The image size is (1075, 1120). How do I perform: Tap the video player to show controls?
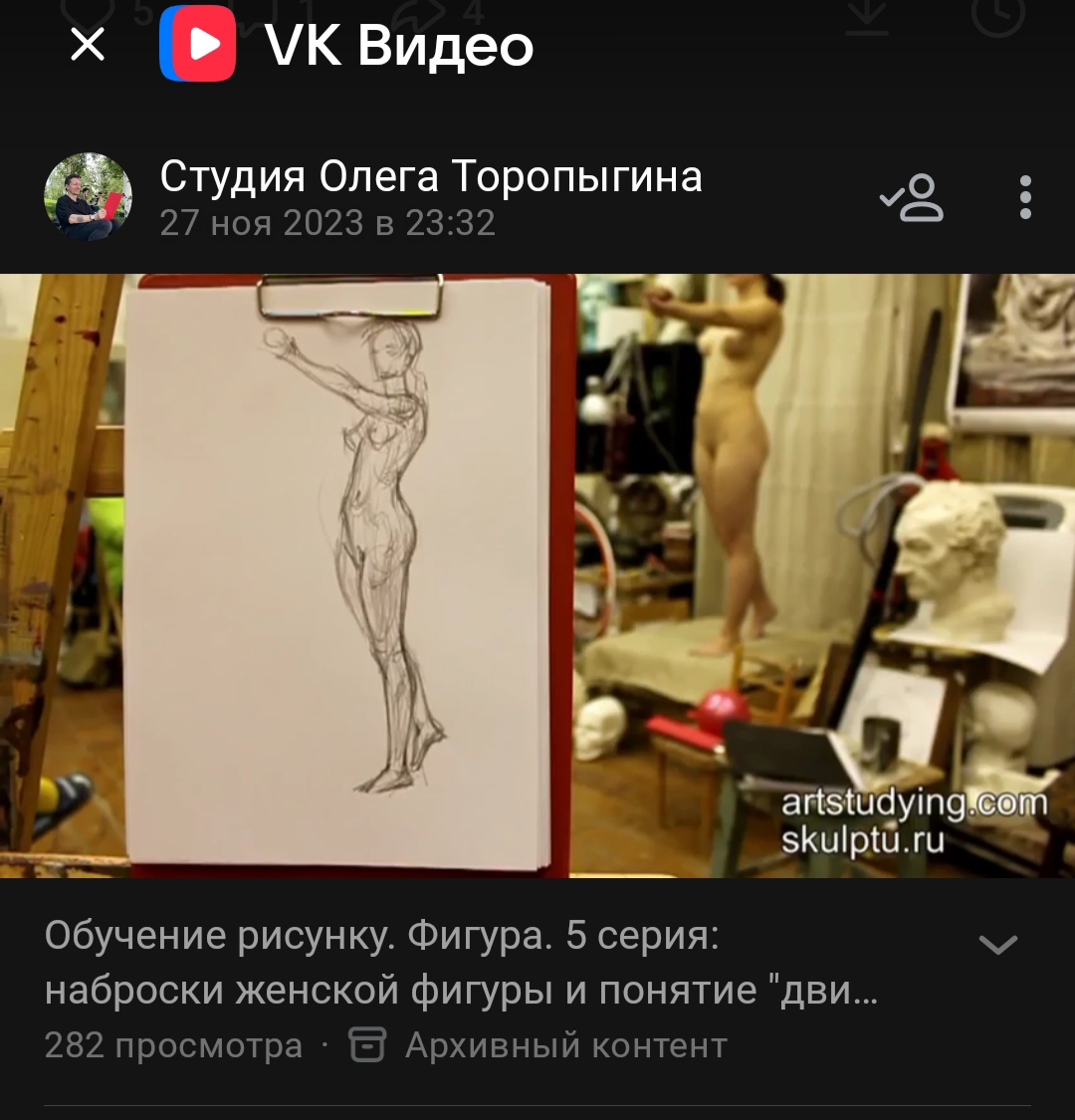[537, 575]
